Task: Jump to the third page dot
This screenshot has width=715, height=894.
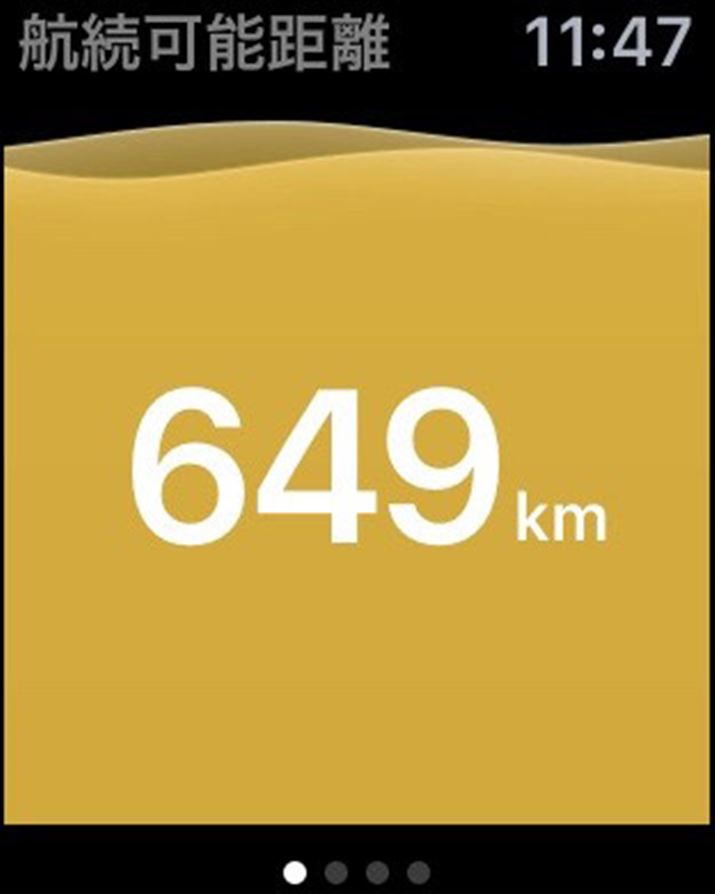Action: point(379,871)
